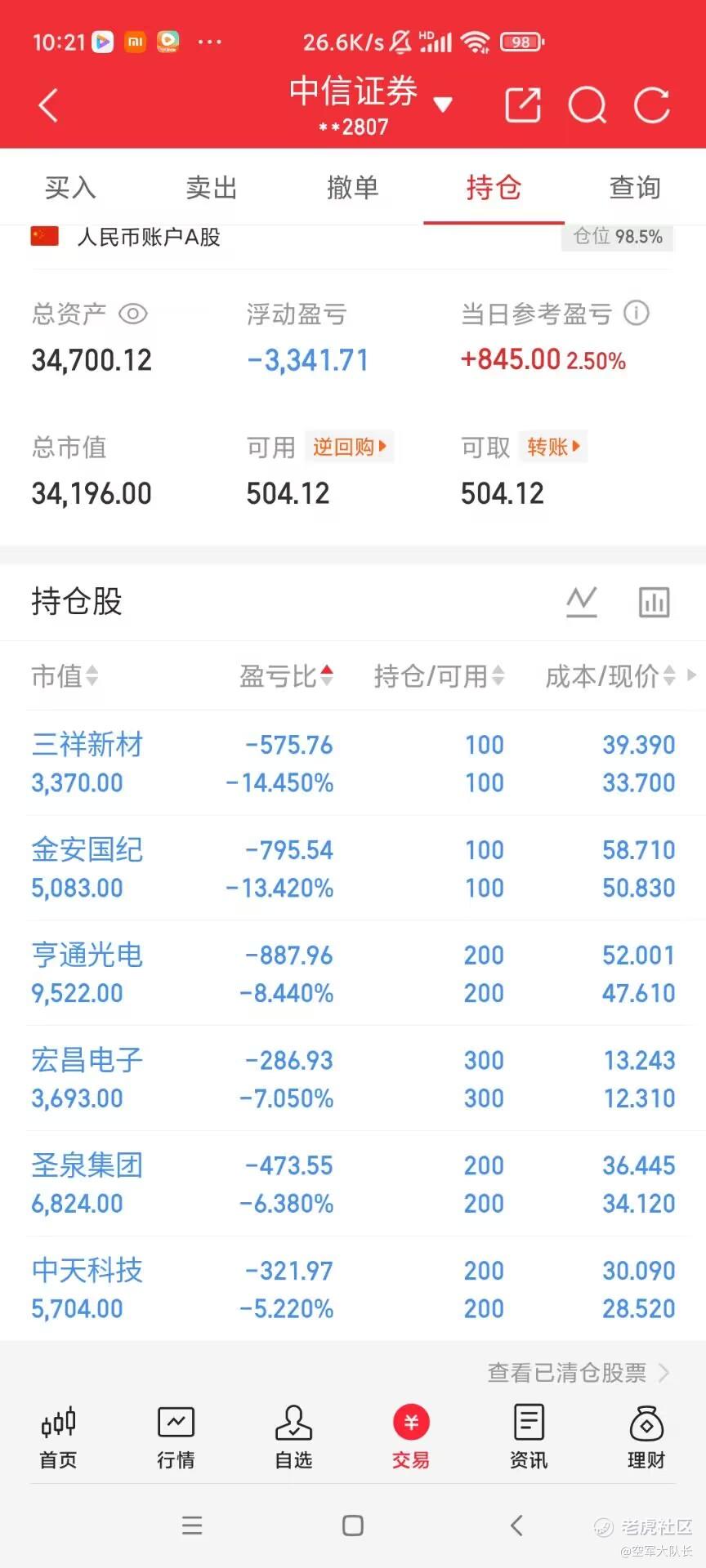Open info icon beside 当日参考盈亏
Screen dimensions: 706x1568
637,313
